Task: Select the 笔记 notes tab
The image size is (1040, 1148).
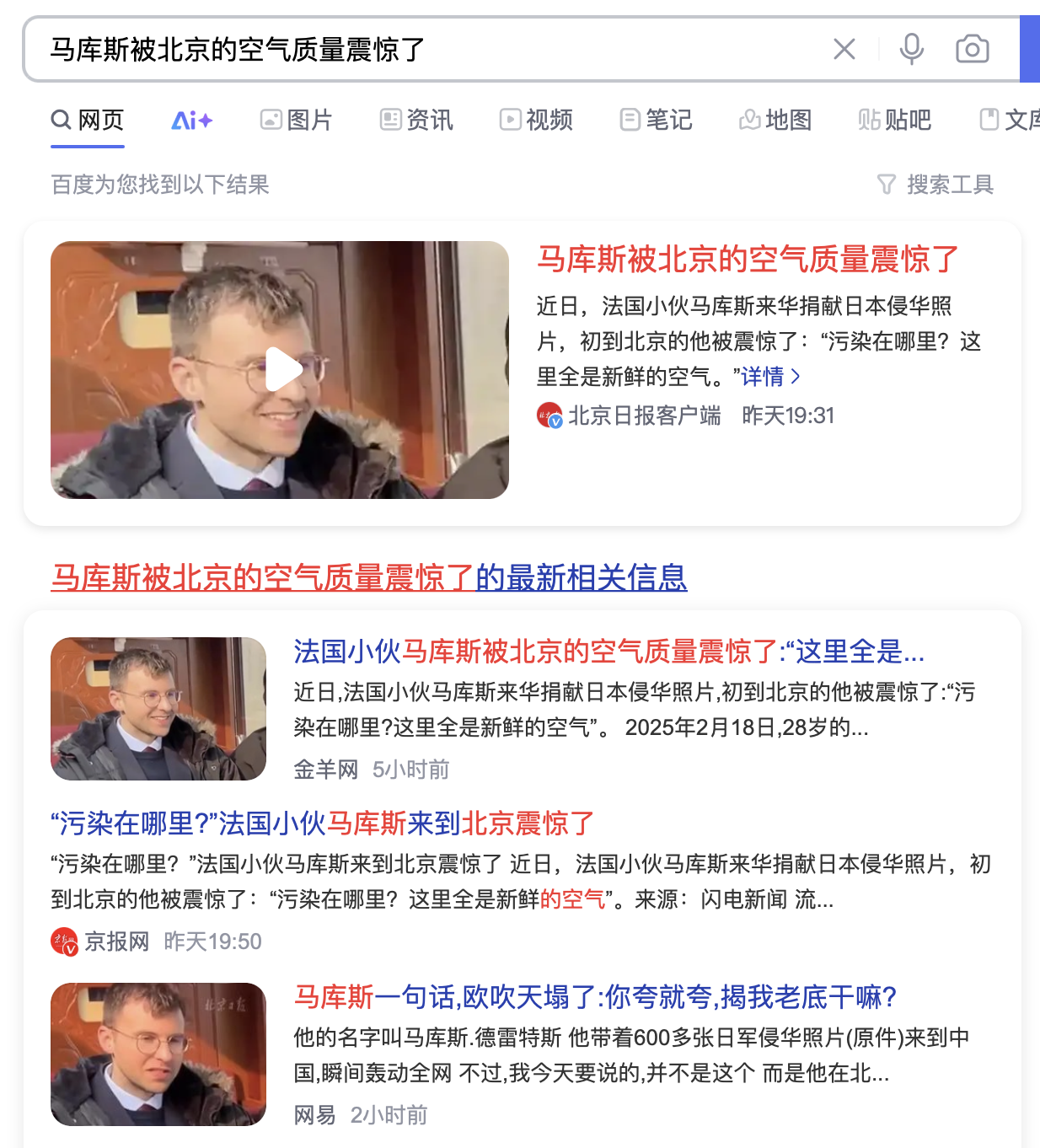Action: coord(657,120)
